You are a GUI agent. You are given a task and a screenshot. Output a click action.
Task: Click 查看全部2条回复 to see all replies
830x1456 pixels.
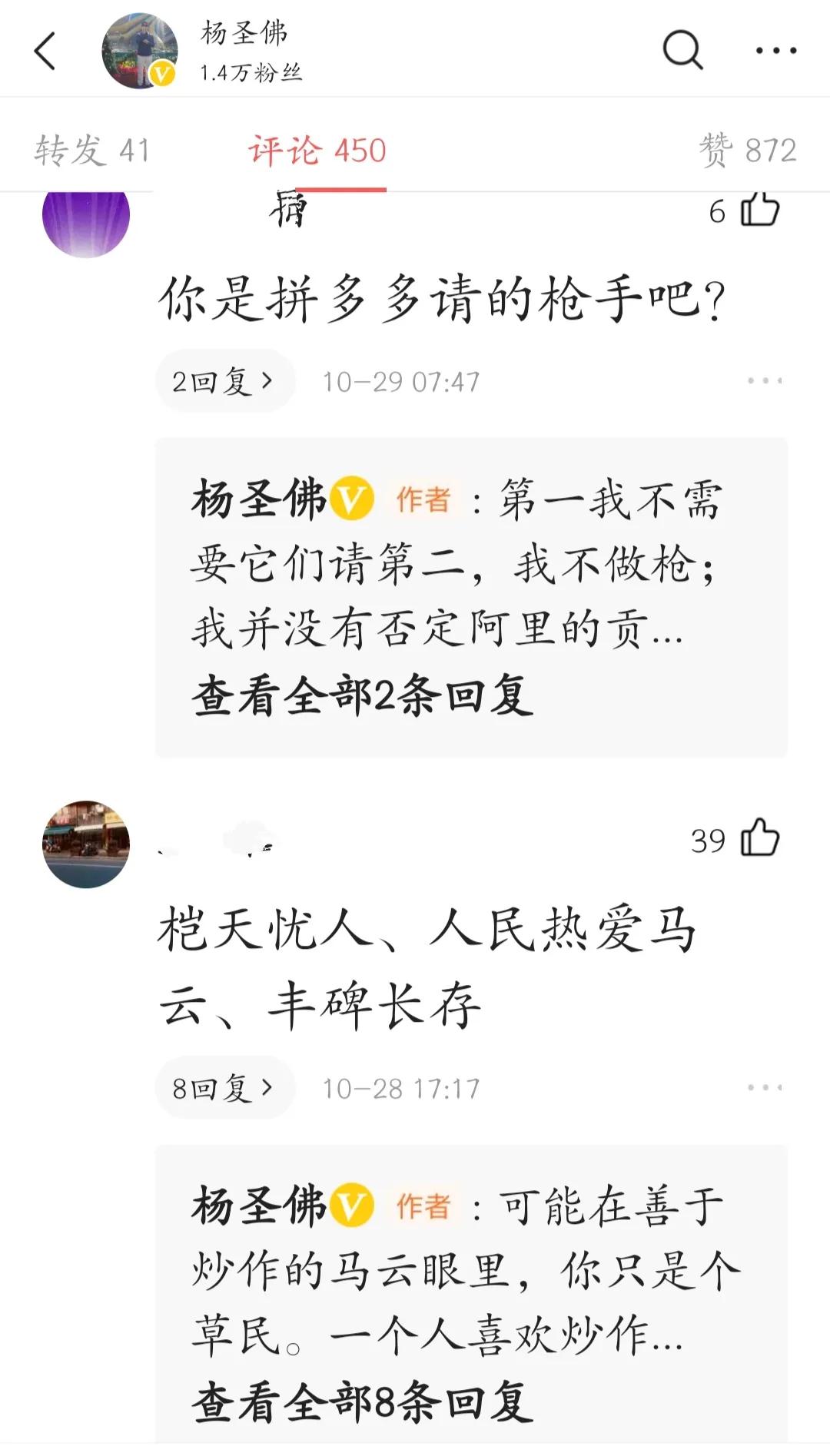(361, 696)
